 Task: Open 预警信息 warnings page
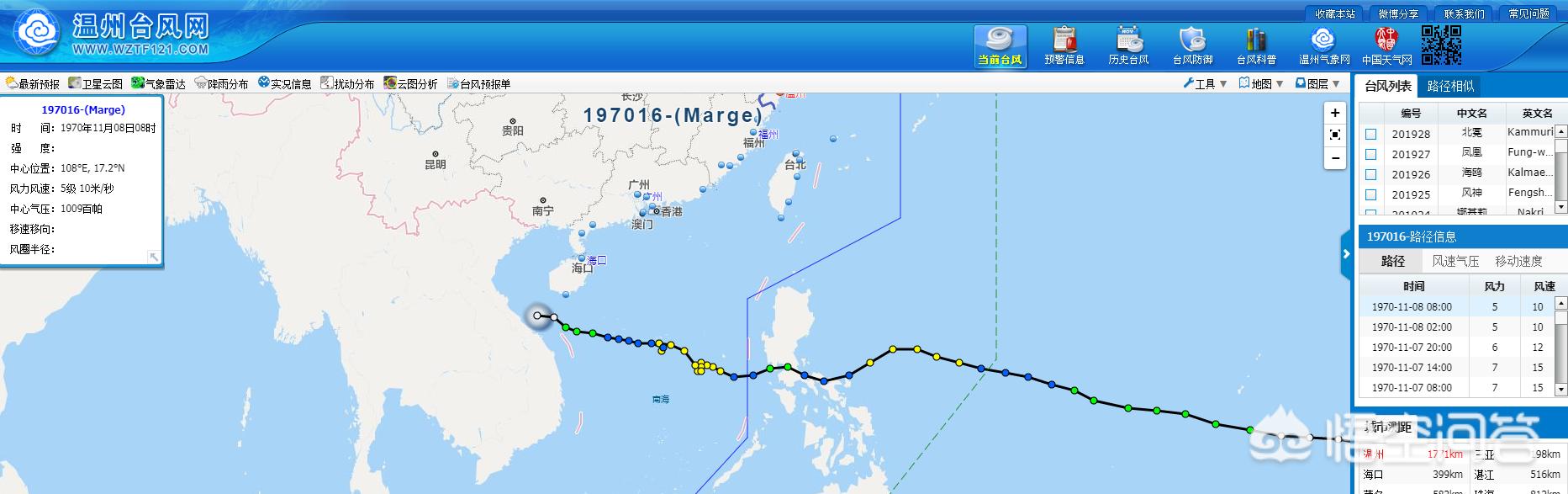(1064, 46)
